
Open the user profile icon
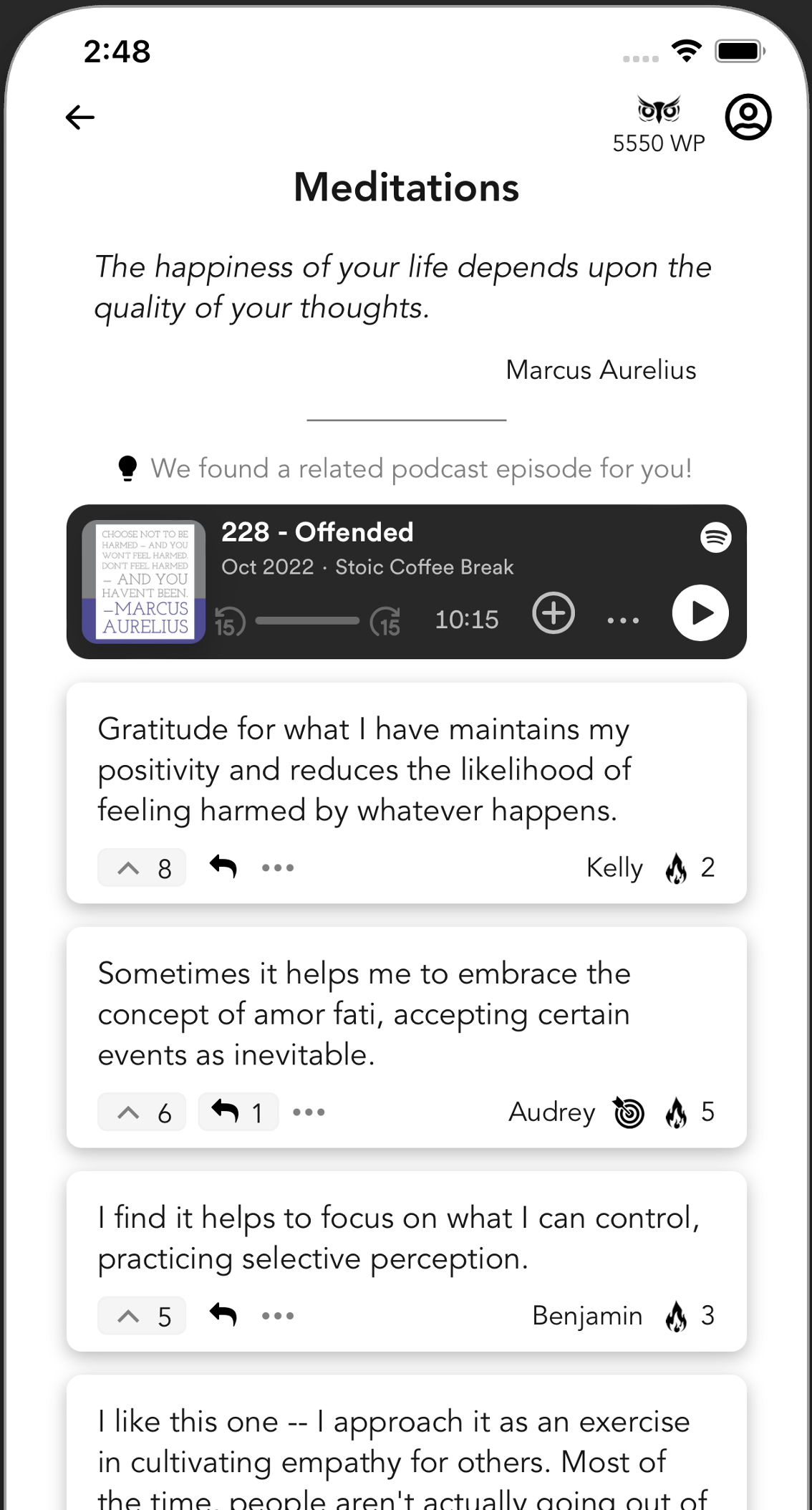(748, 117)
